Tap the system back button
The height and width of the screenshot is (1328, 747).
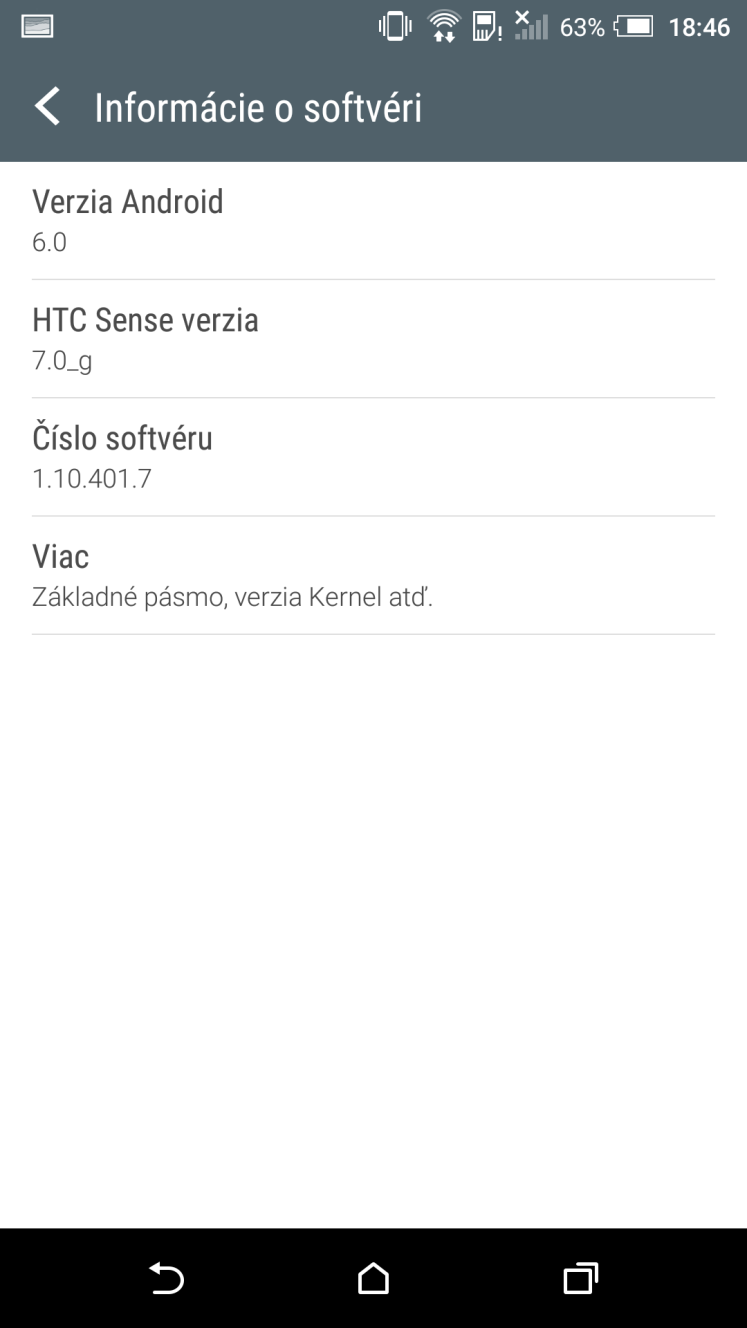[x=167, y=1278]
